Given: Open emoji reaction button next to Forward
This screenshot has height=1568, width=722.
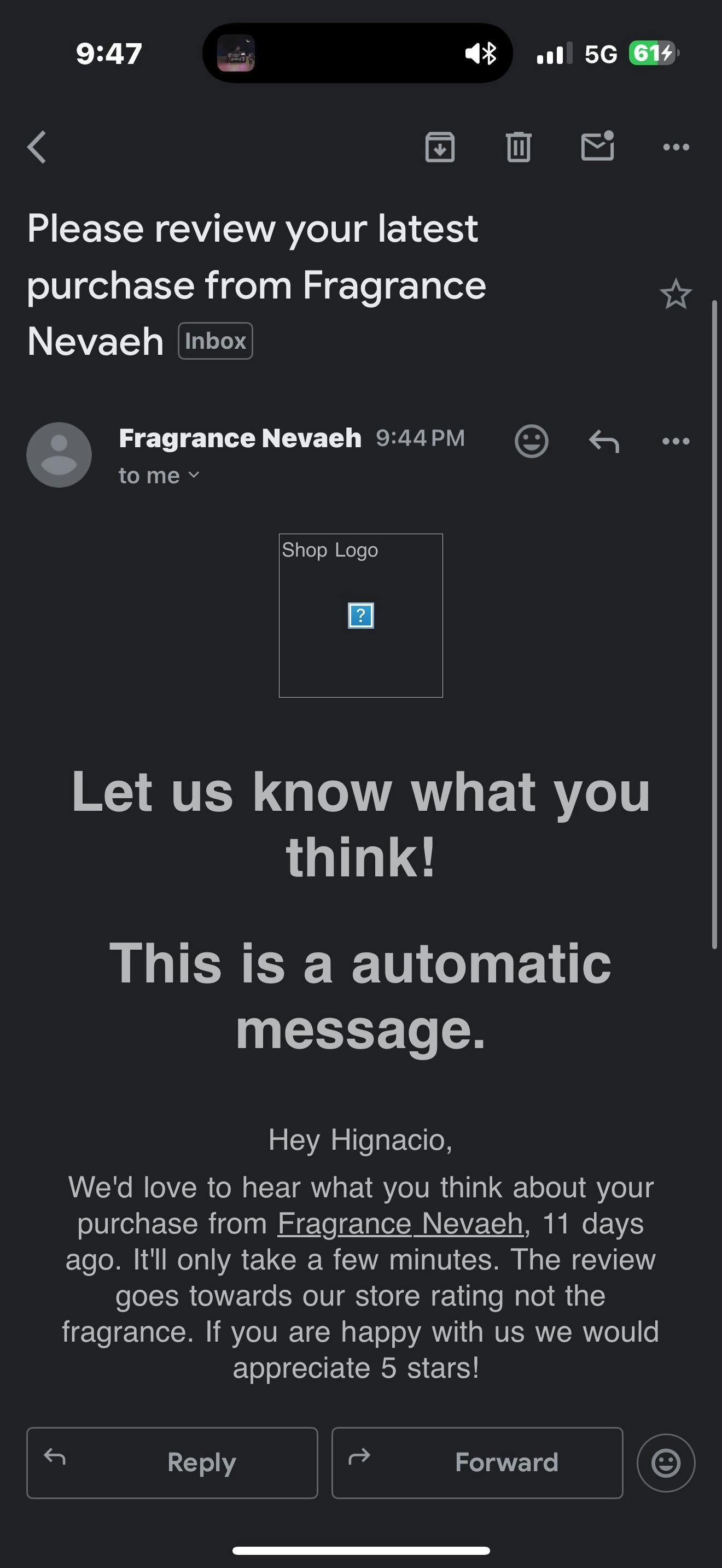Looking at the screenshot, I should 666,1462.
